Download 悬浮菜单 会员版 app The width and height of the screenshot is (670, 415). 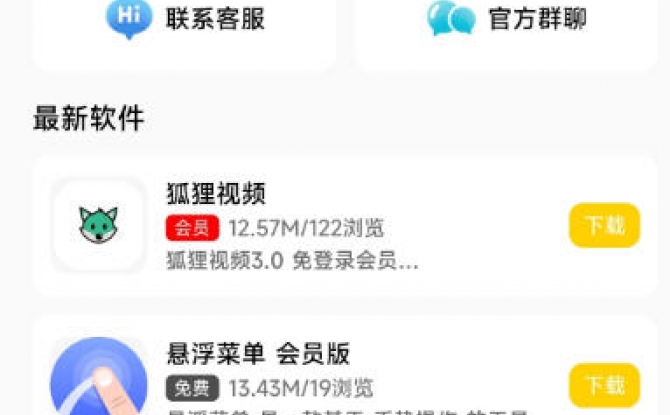coord(604,385)
